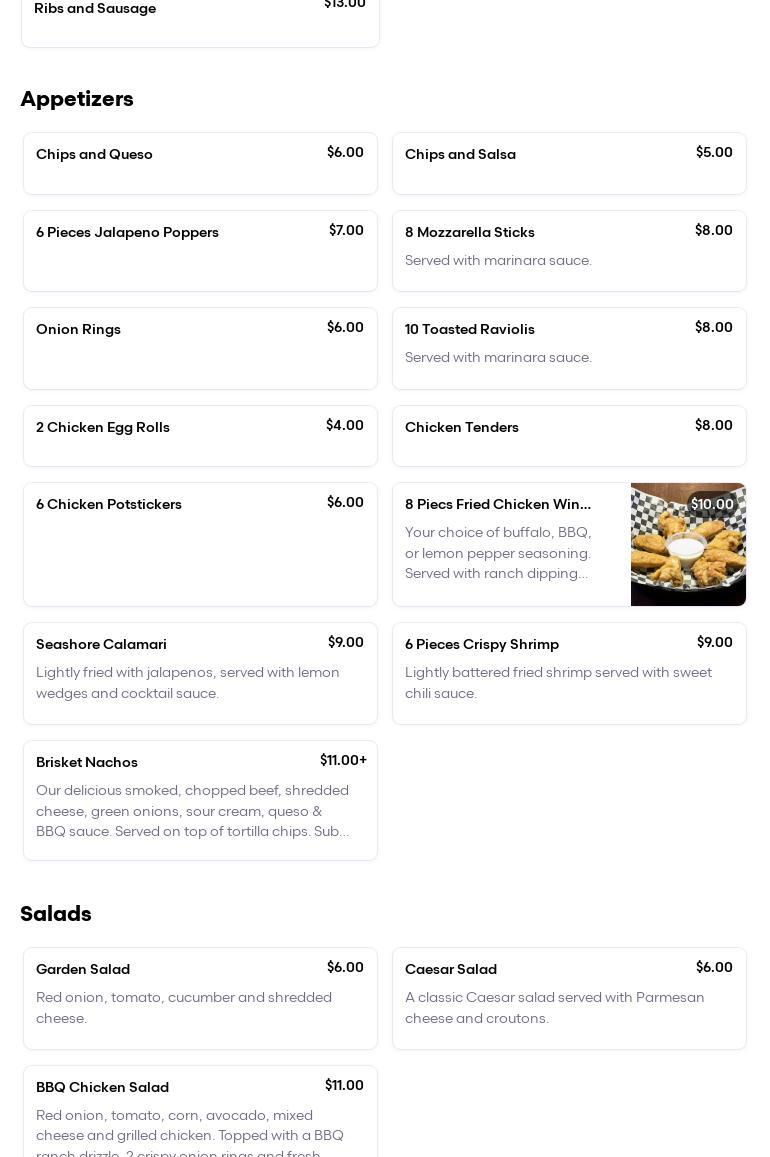This screenshot has height=1157, width=770.
Task: View 8 Piecs Fried Chicken Wings item
Action: pos(569,544)
